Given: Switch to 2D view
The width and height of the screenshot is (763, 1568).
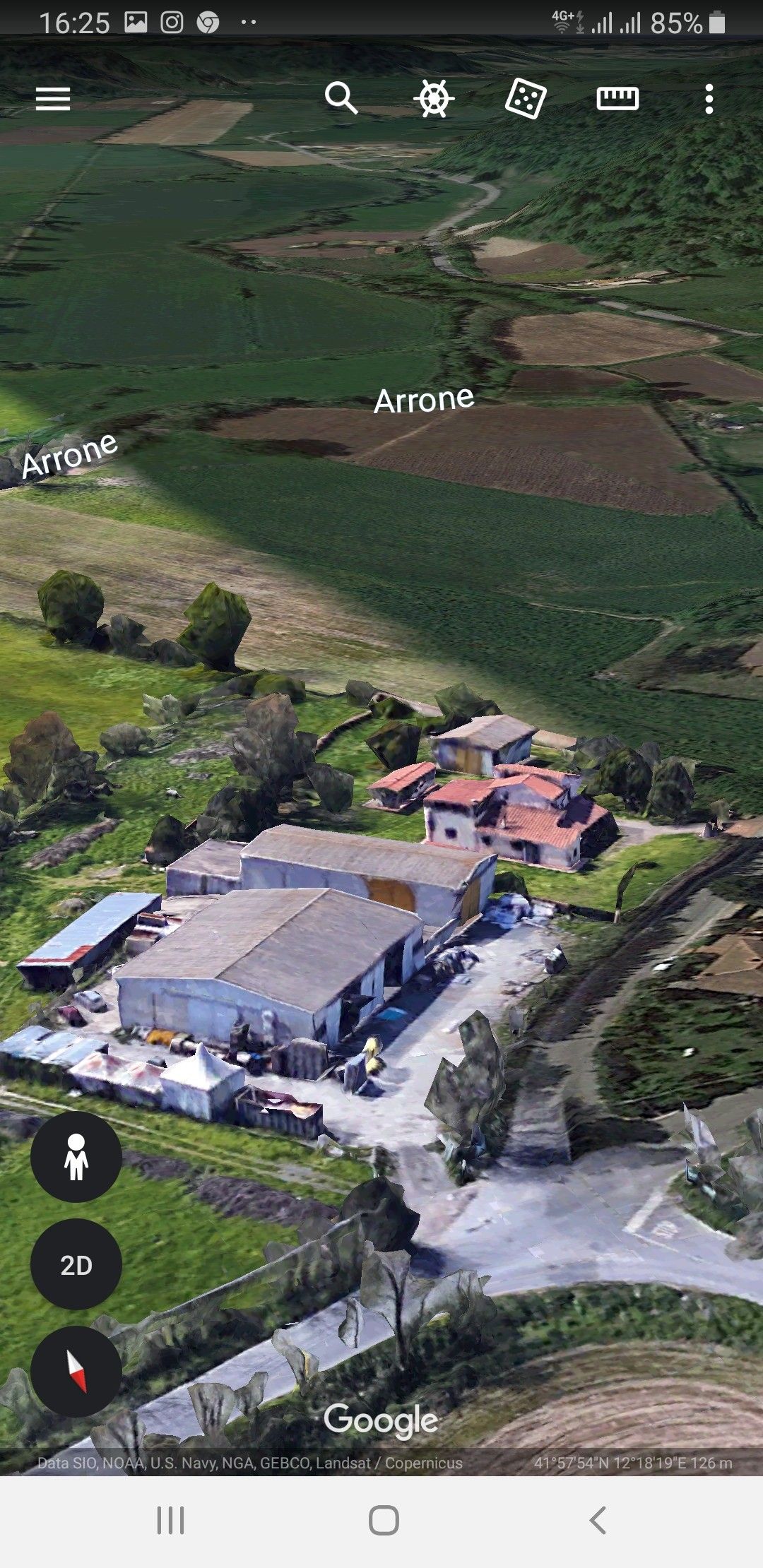Looking at the screenshot, I should [76, 1265].
